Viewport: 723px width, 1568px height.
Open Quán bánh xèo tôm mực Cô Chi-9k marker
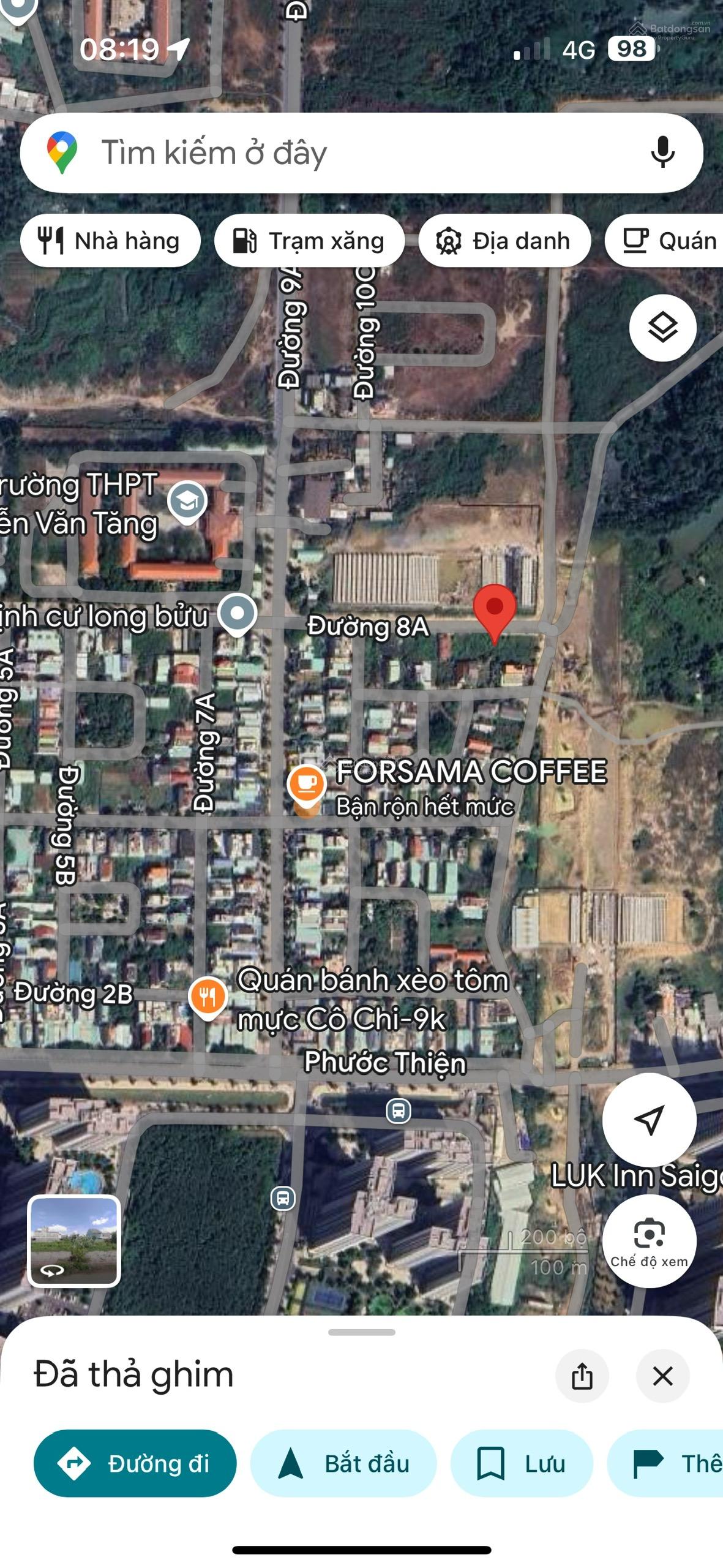pyautogui.click(x=208, y=997)
